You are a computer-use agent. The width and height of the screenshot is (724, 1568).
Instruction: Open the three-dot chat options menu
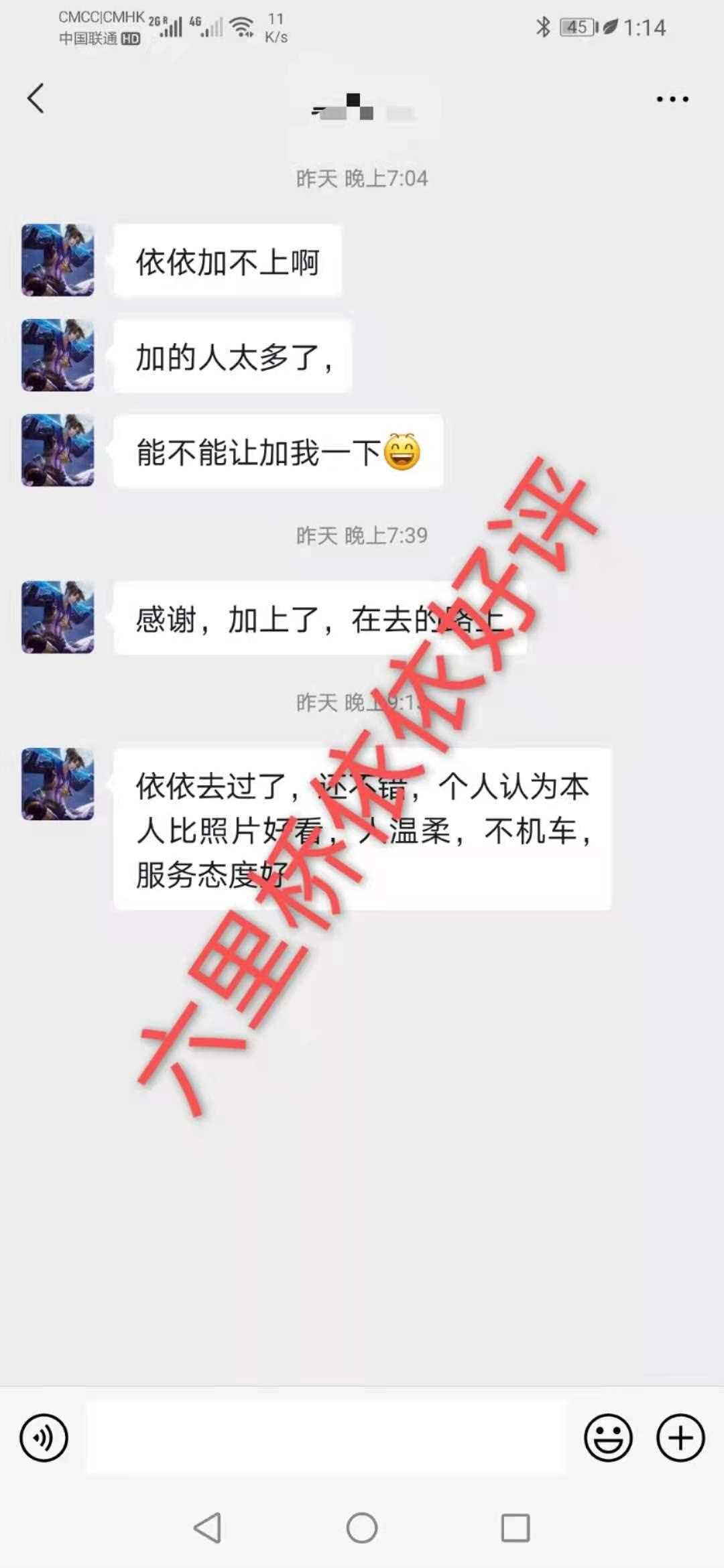tap(672, 99)
